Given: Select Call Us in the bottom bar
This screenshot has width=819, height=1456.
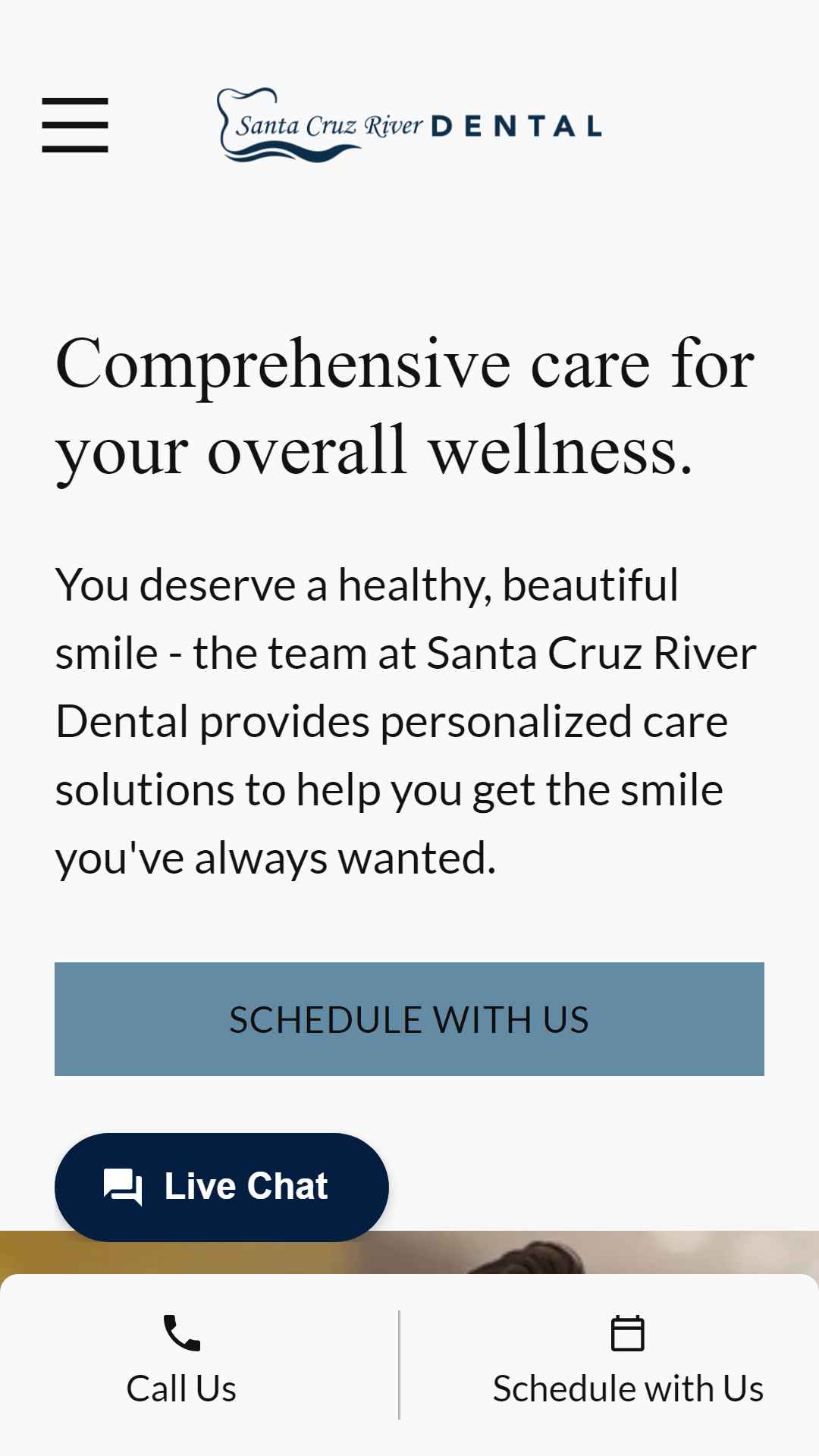Looking at the screenshot, I should coord(181,1361).
